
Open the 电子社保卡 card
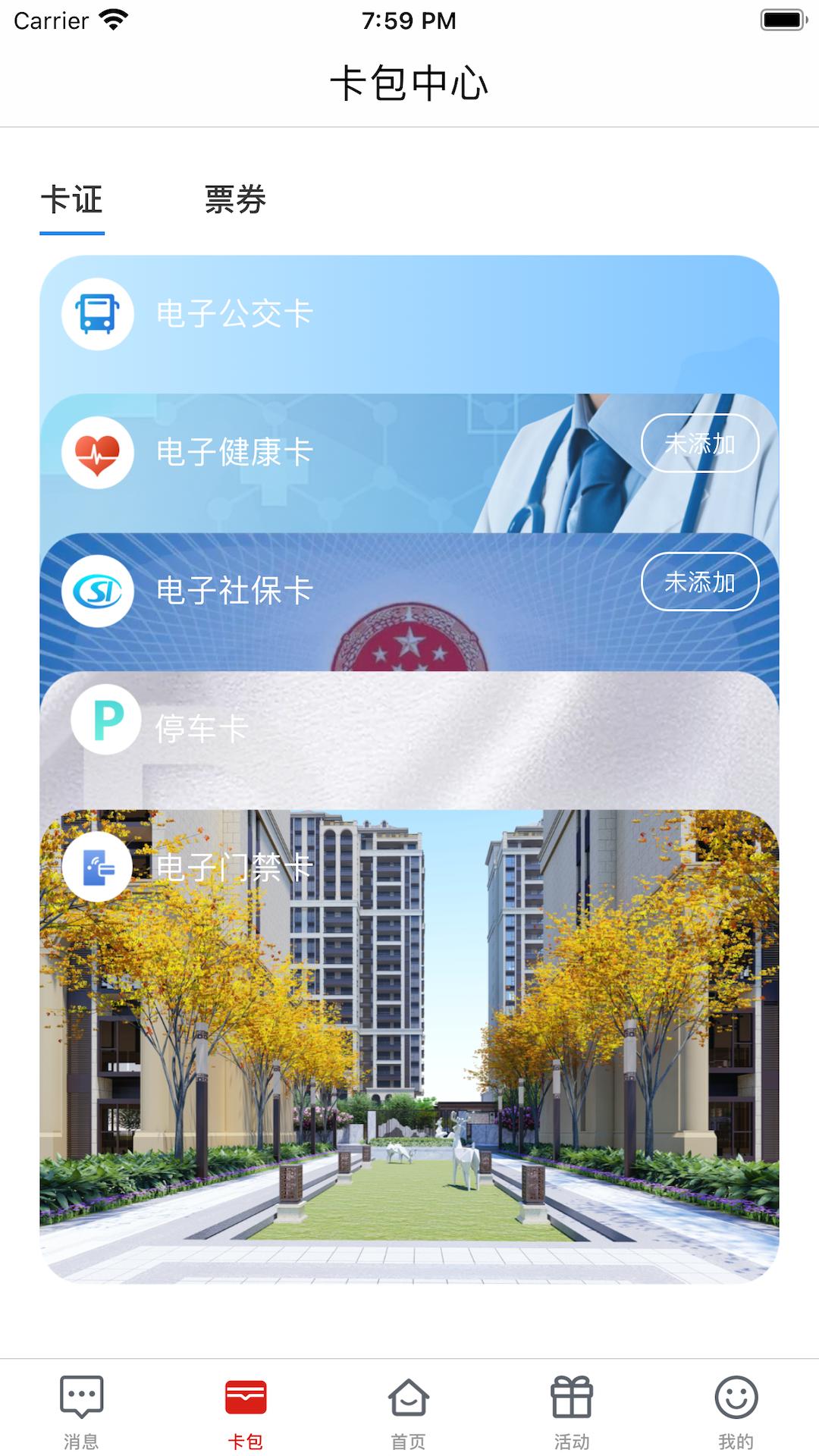(409, 601)
